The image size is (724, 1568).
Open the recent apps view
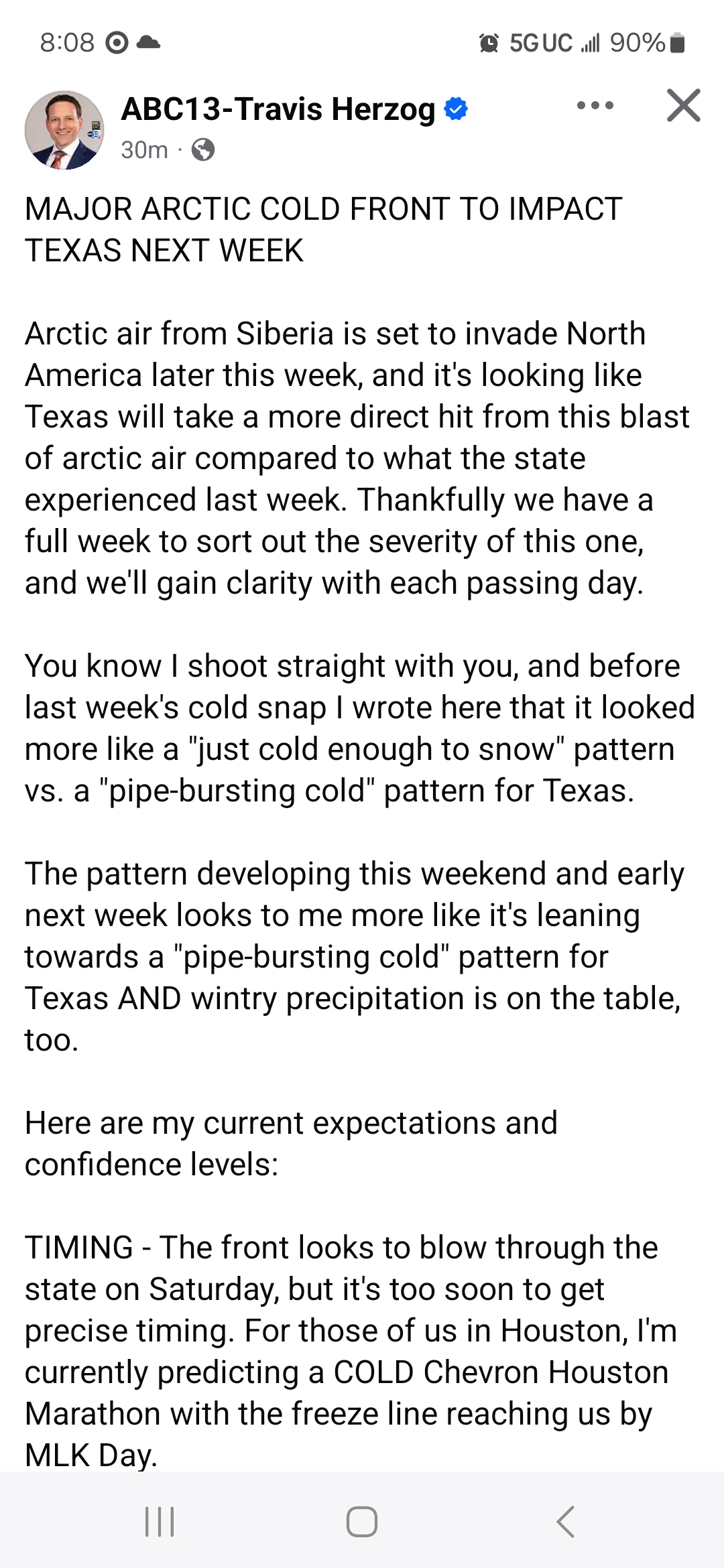point(160,1521)
